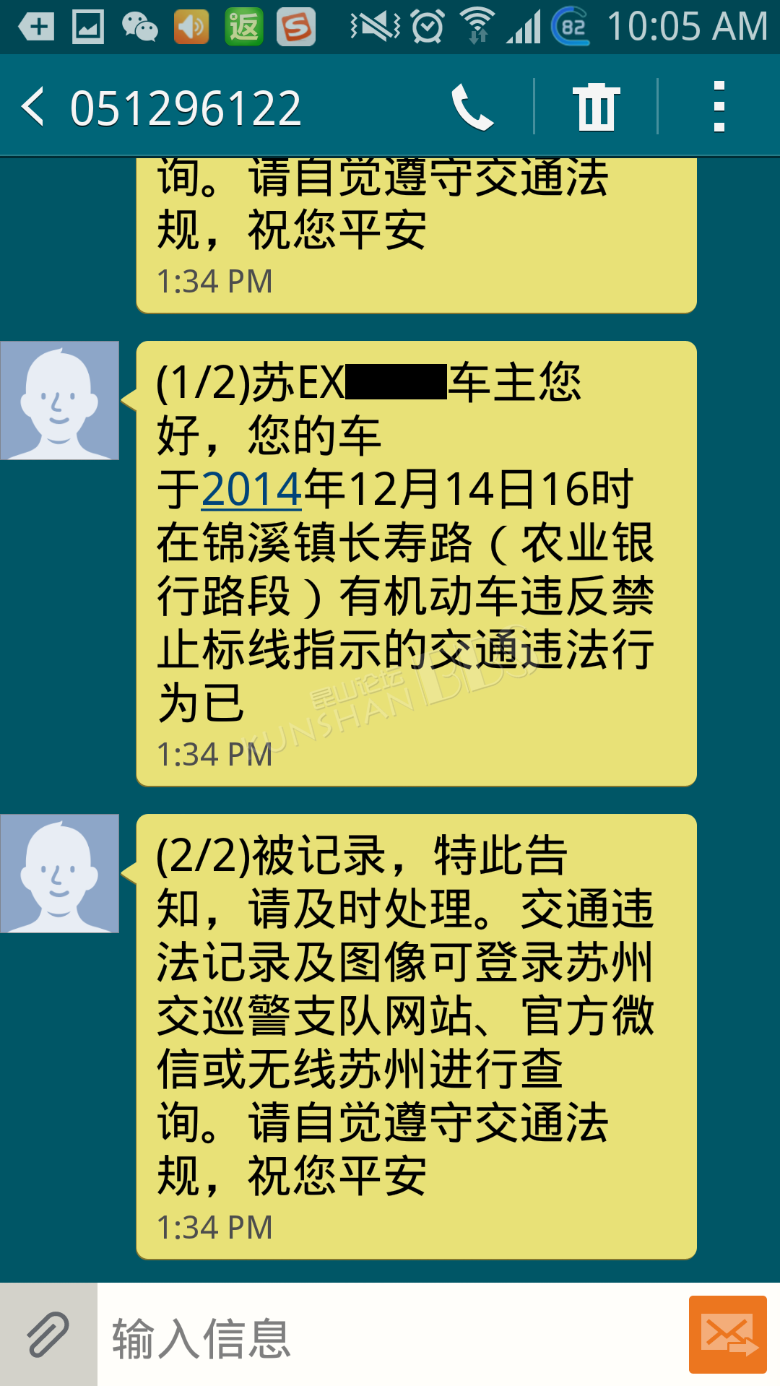780x1386 pixels.
Task: Focus the 输入信息 message input field
Action: point(392,1336)
